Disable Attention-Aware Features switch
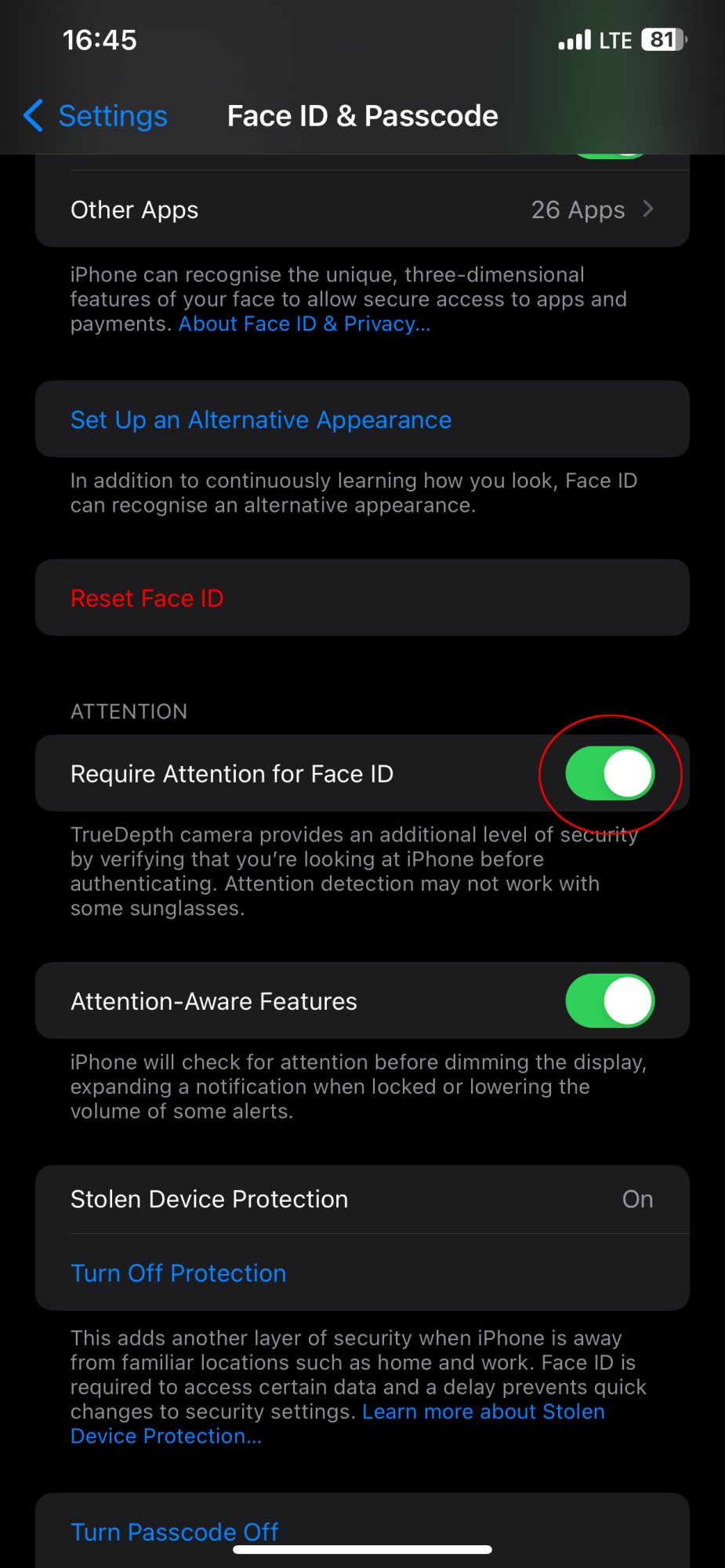Image resolution: width=725 pixels, height=1568 pixels. click(x=610, y=1000)
